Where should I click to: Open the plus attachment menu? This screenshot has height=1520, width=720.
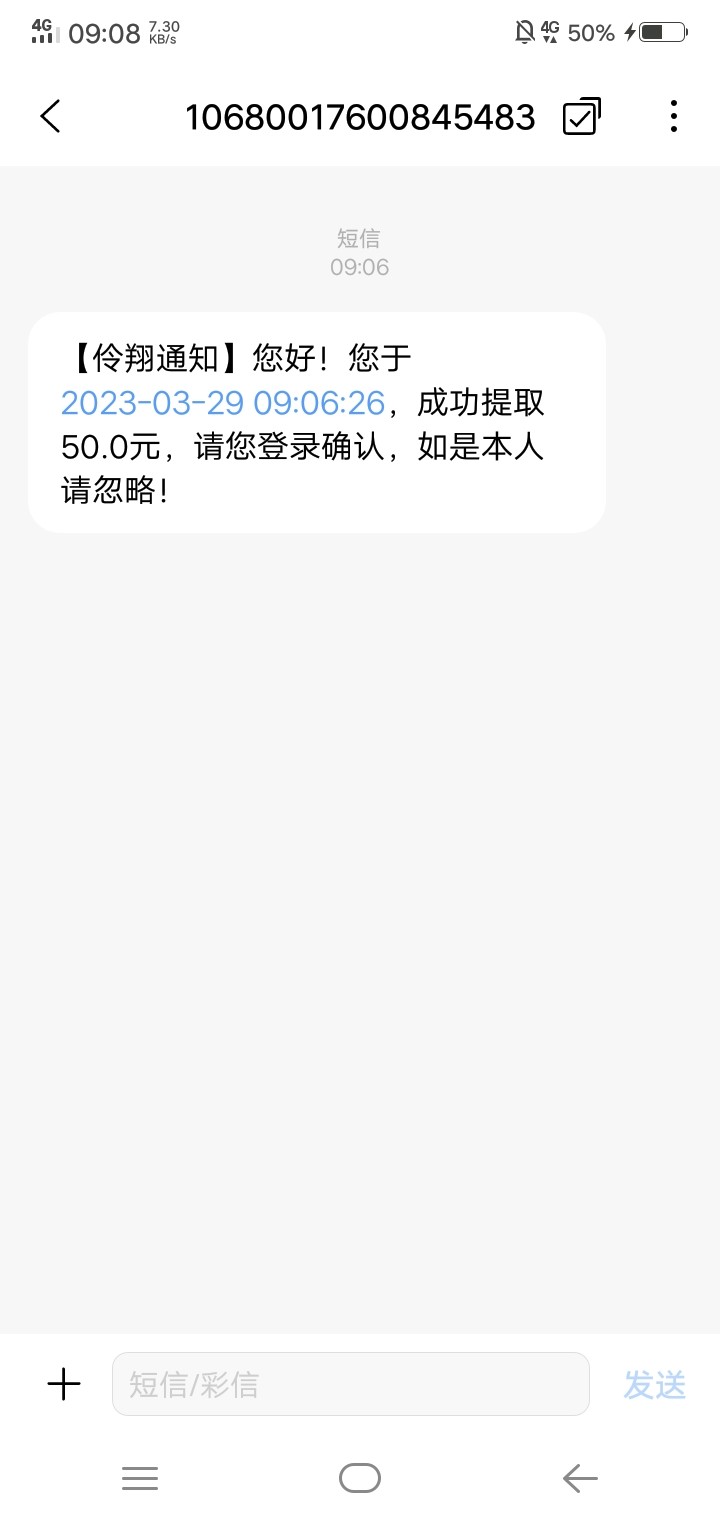coord(64,1384)
